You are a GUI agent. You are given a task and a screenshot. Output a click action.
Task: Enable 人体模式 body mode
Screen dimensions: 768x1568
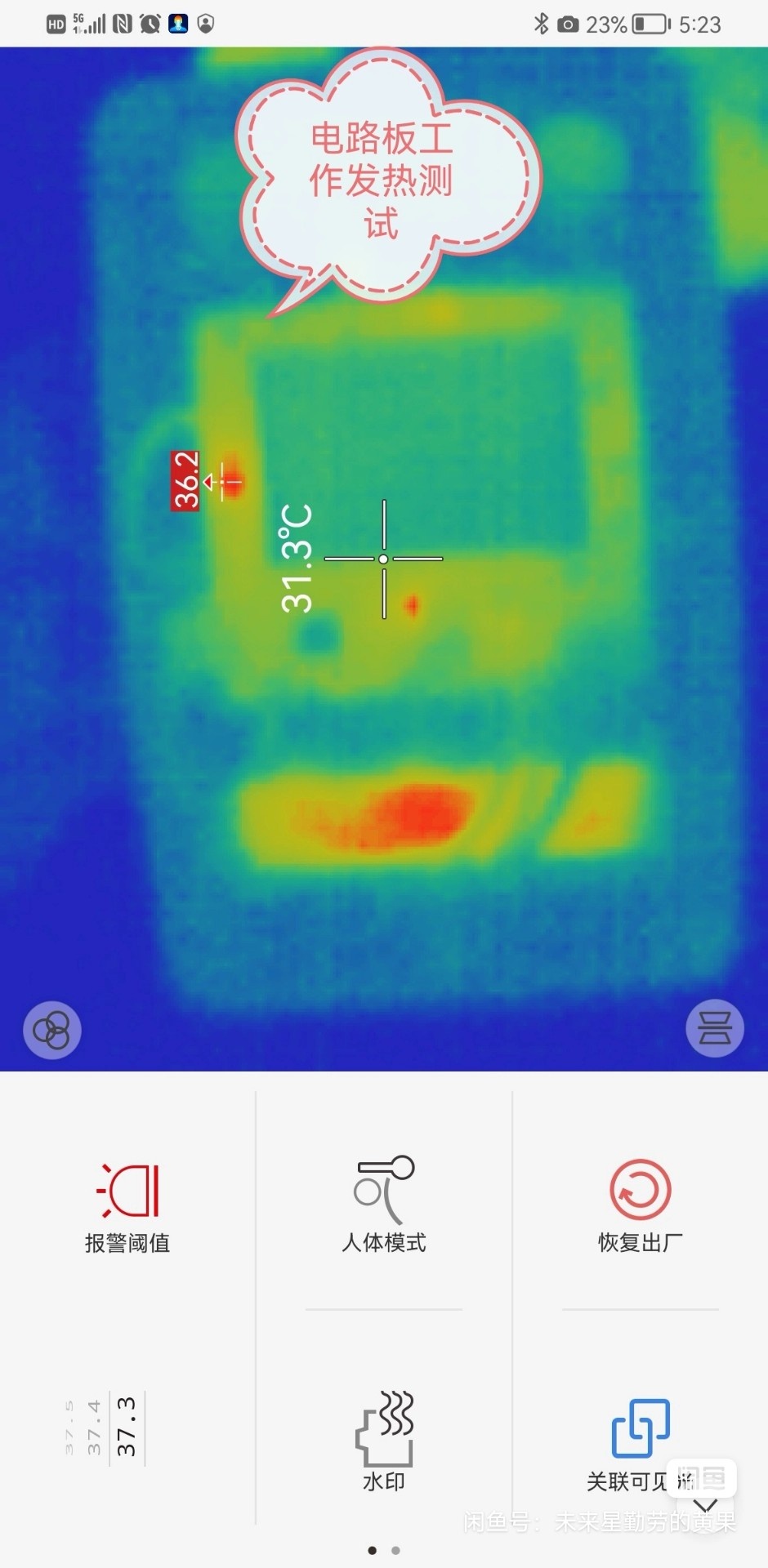(384, 1205)
